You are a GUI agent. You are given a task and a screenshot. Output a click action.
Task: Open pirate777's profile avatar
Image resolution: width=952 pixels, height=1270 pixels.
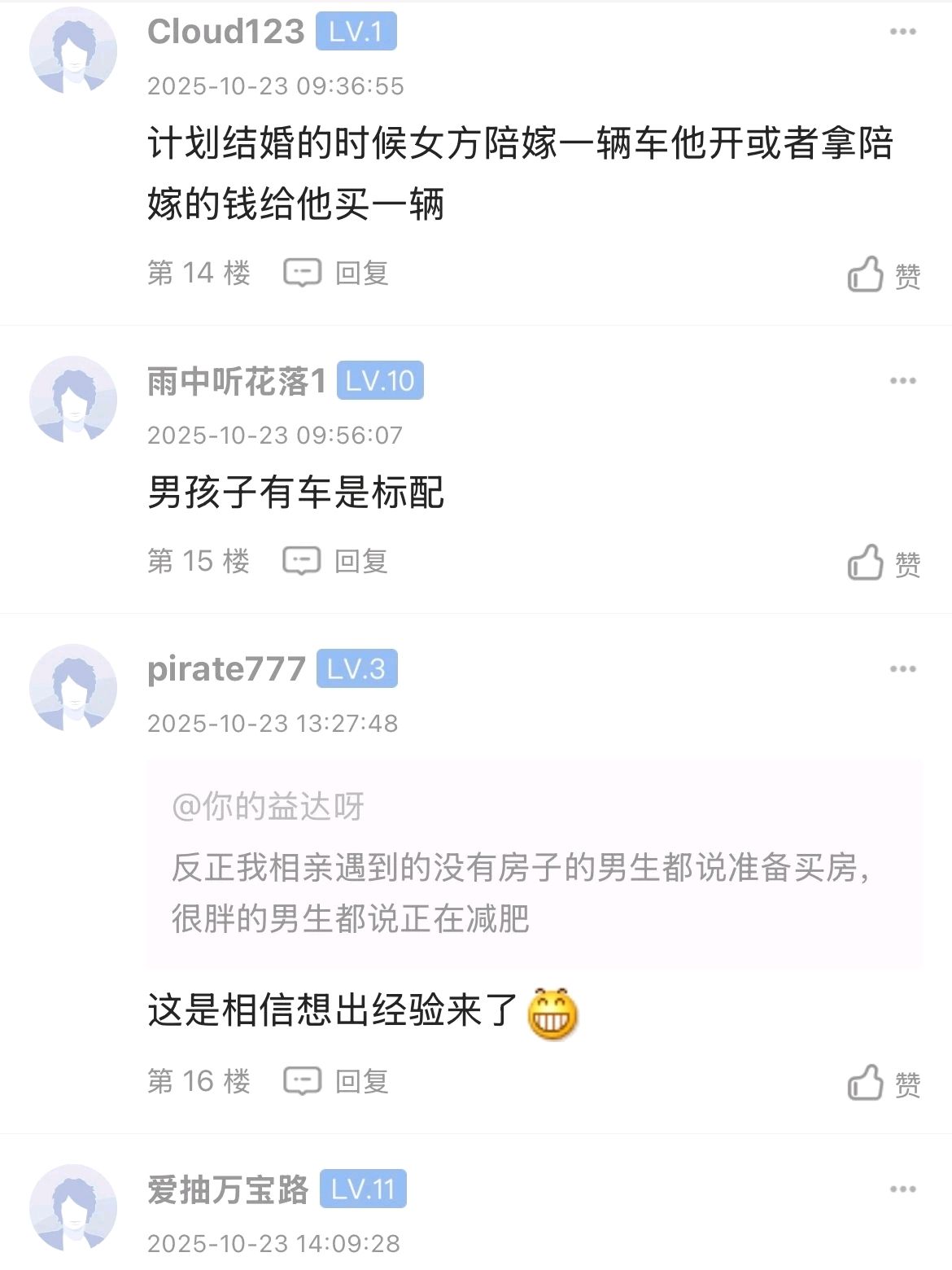[73, 688]
